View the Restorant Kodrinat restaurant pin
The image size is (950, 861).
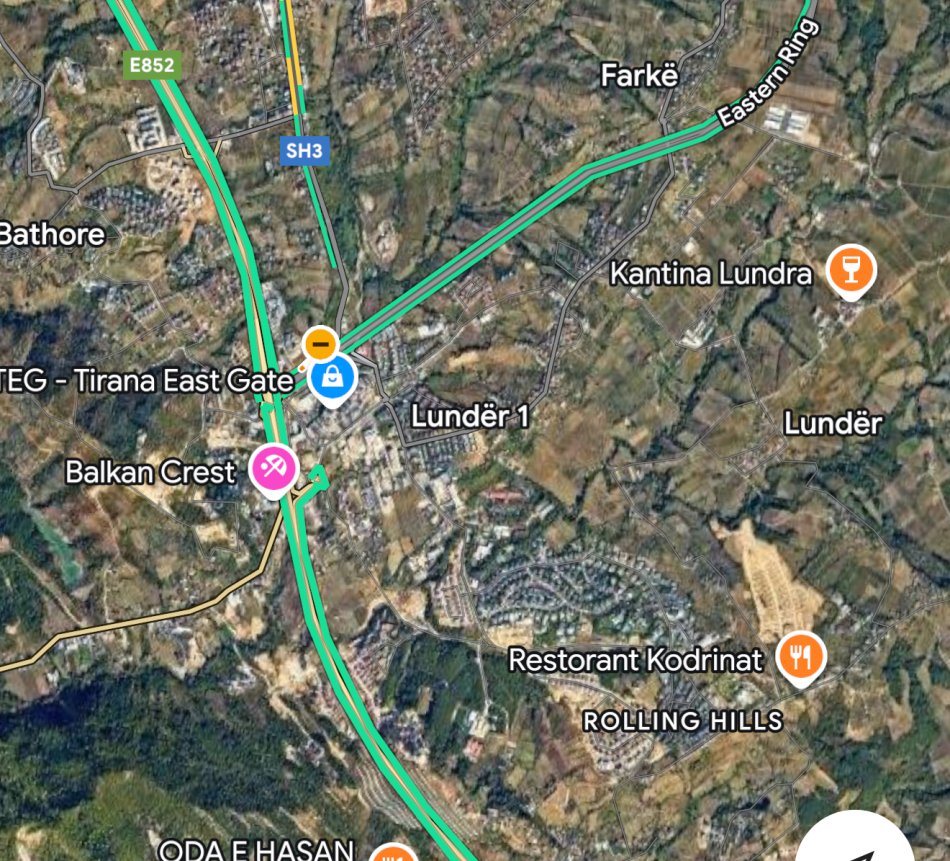click(801, 656)
